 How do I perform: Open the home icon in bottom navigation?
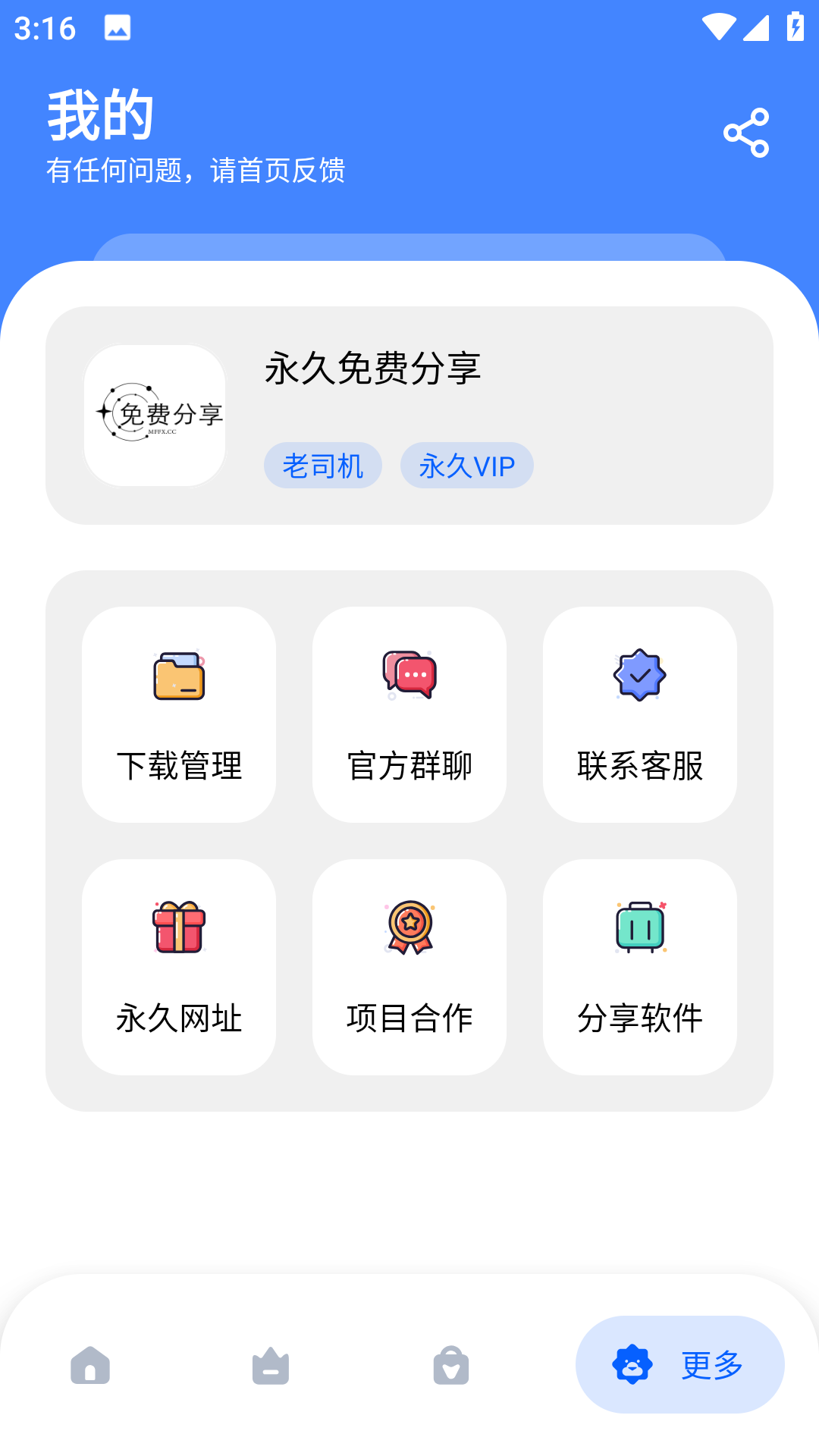pyautogui.click(x=90, y=1364)
